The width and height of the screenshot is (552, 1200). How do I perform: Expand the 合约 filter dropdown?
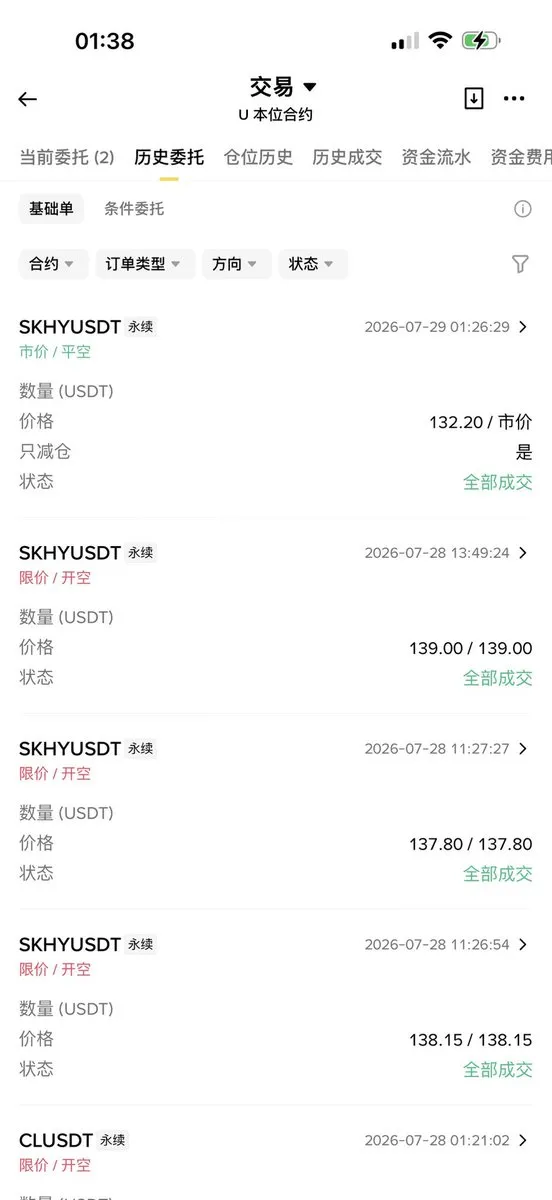coord(54,264)
